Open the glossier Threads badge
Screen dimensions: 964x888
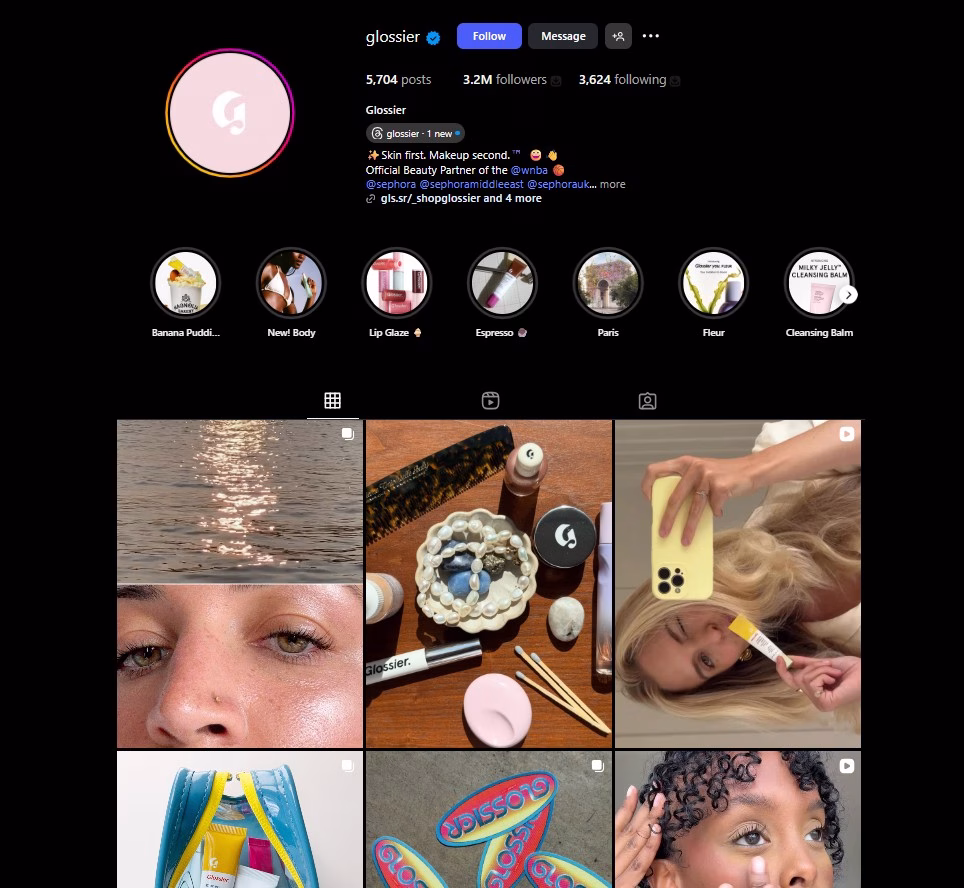click(x=415, y=133)
